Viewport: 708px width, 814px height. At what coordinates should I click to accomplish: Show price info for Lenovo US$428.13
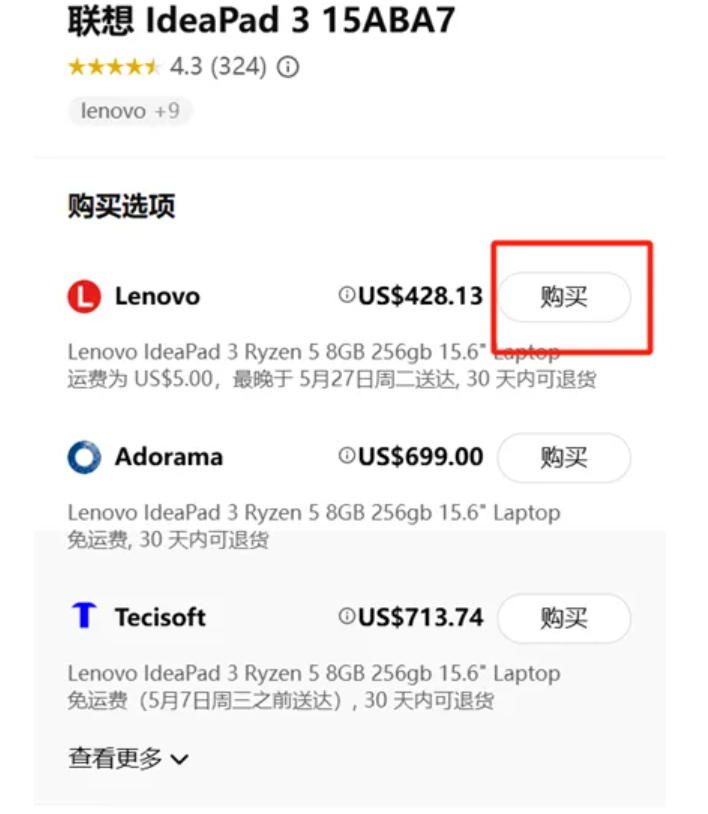point(347,296)
